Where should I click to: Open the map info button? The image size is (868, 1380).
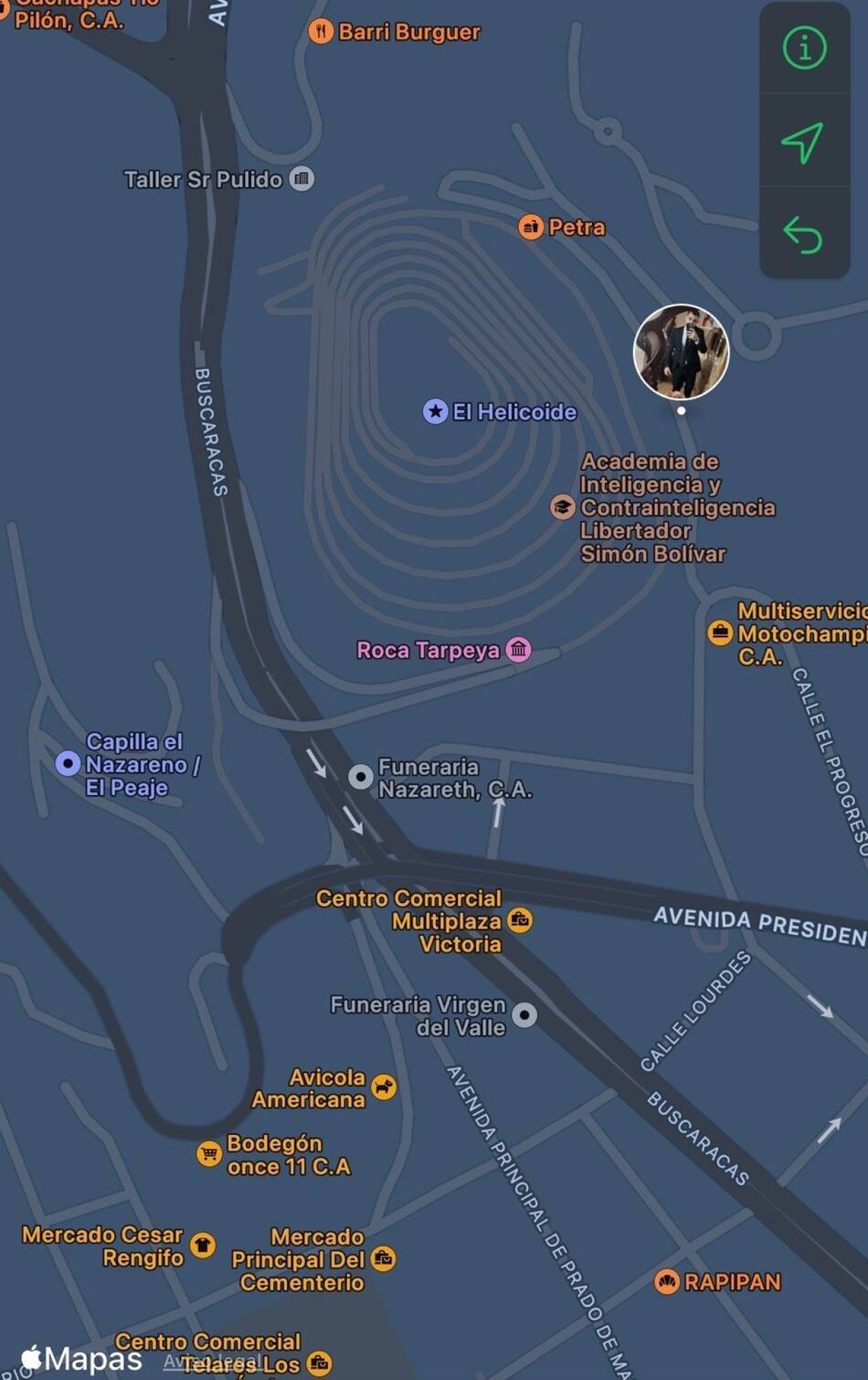[804, 48]
